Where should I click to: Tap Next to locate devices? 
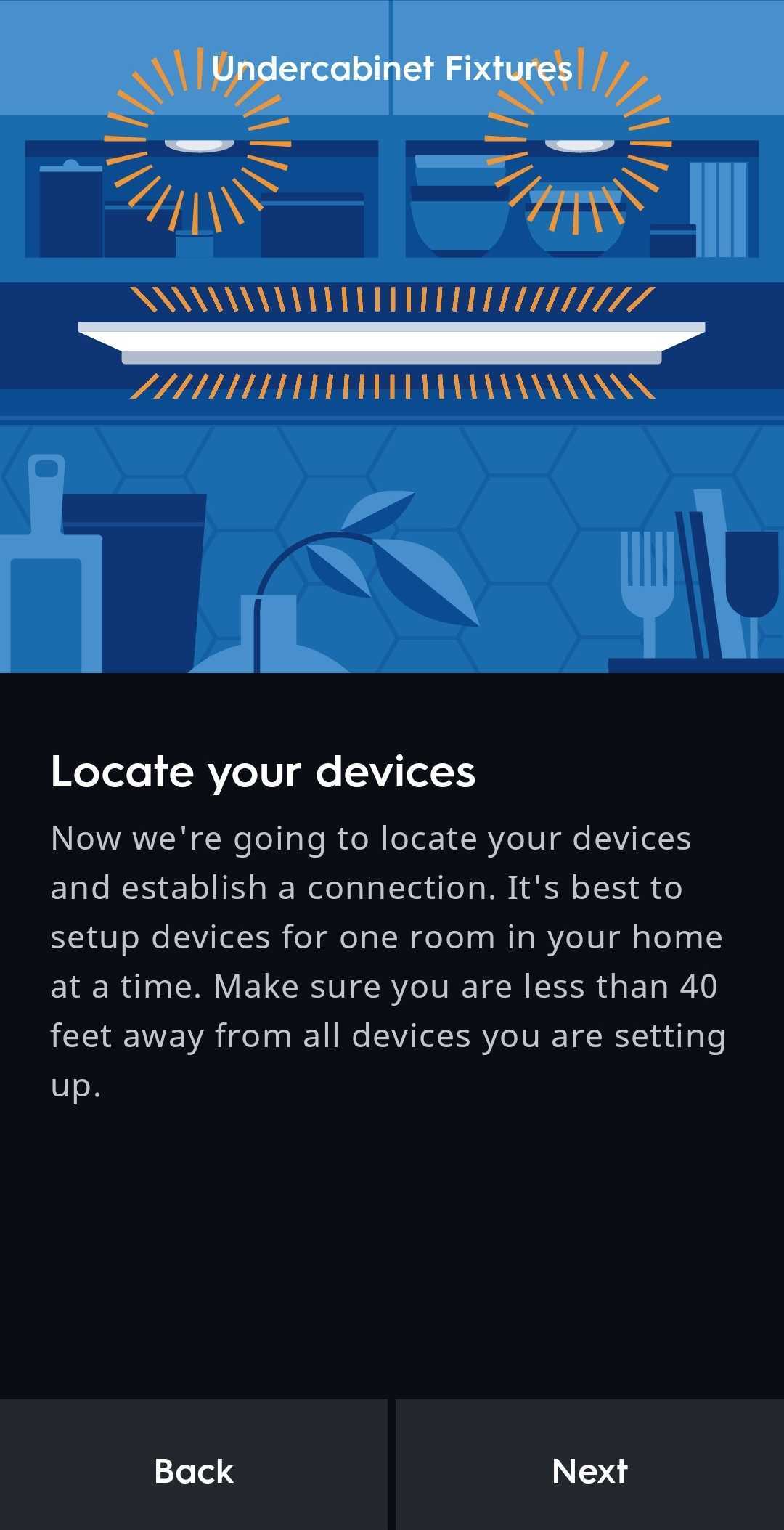pos(589,1471)
